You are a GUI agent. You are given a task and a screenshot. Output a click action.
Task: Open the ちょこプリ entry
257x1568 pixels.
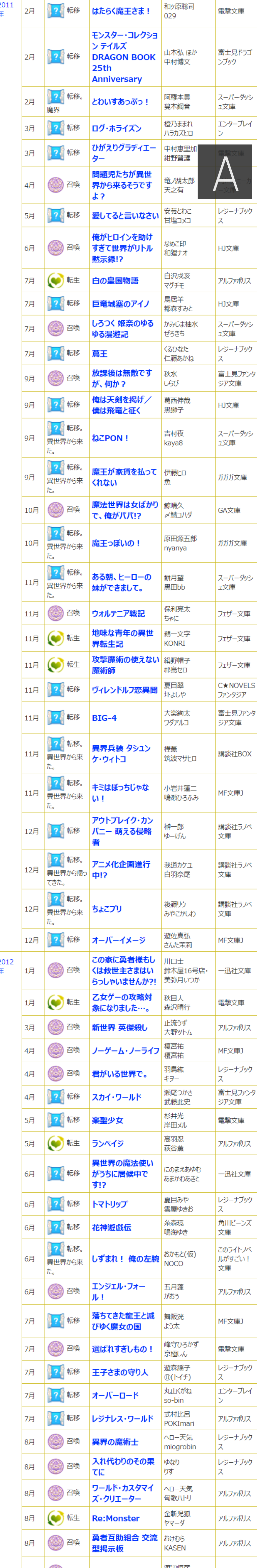pyautogui.click(x=107, y=908)
